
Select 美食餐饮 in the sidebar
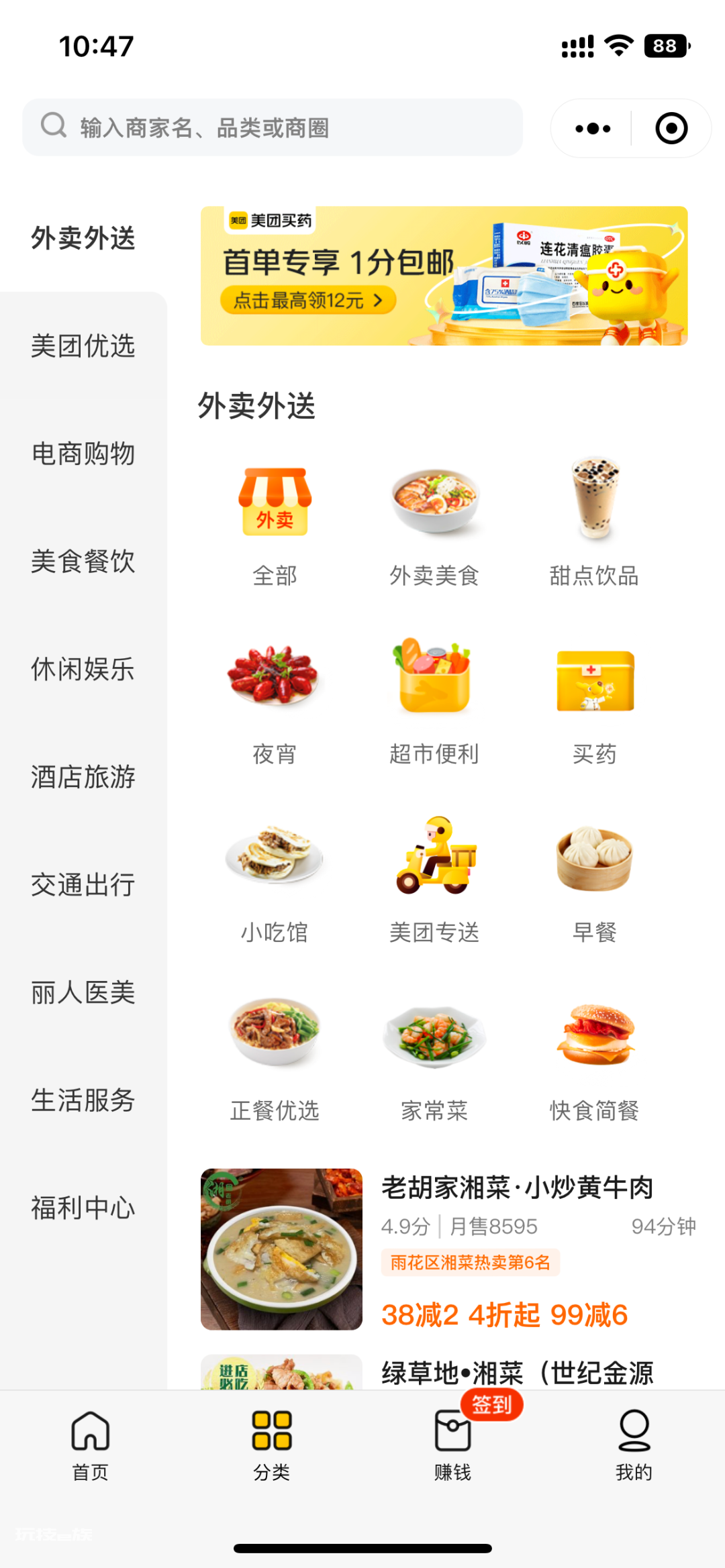tap(83, 562)
